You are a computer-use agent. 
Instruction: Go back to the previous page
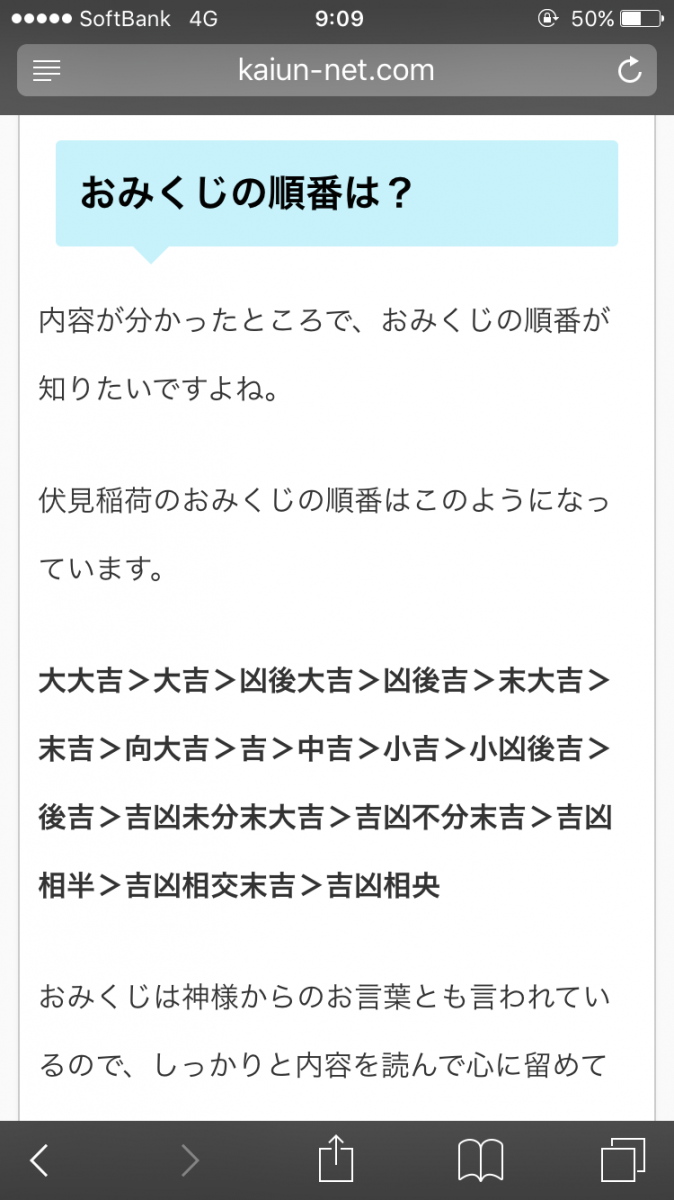39,1160
